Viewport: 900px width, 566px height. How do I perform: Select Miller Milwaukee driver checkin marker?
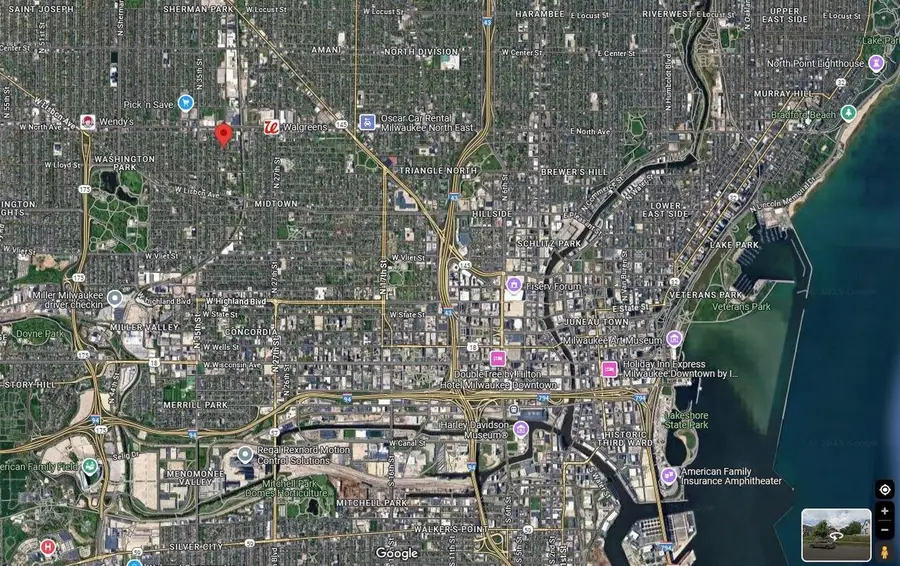(116, 297)
